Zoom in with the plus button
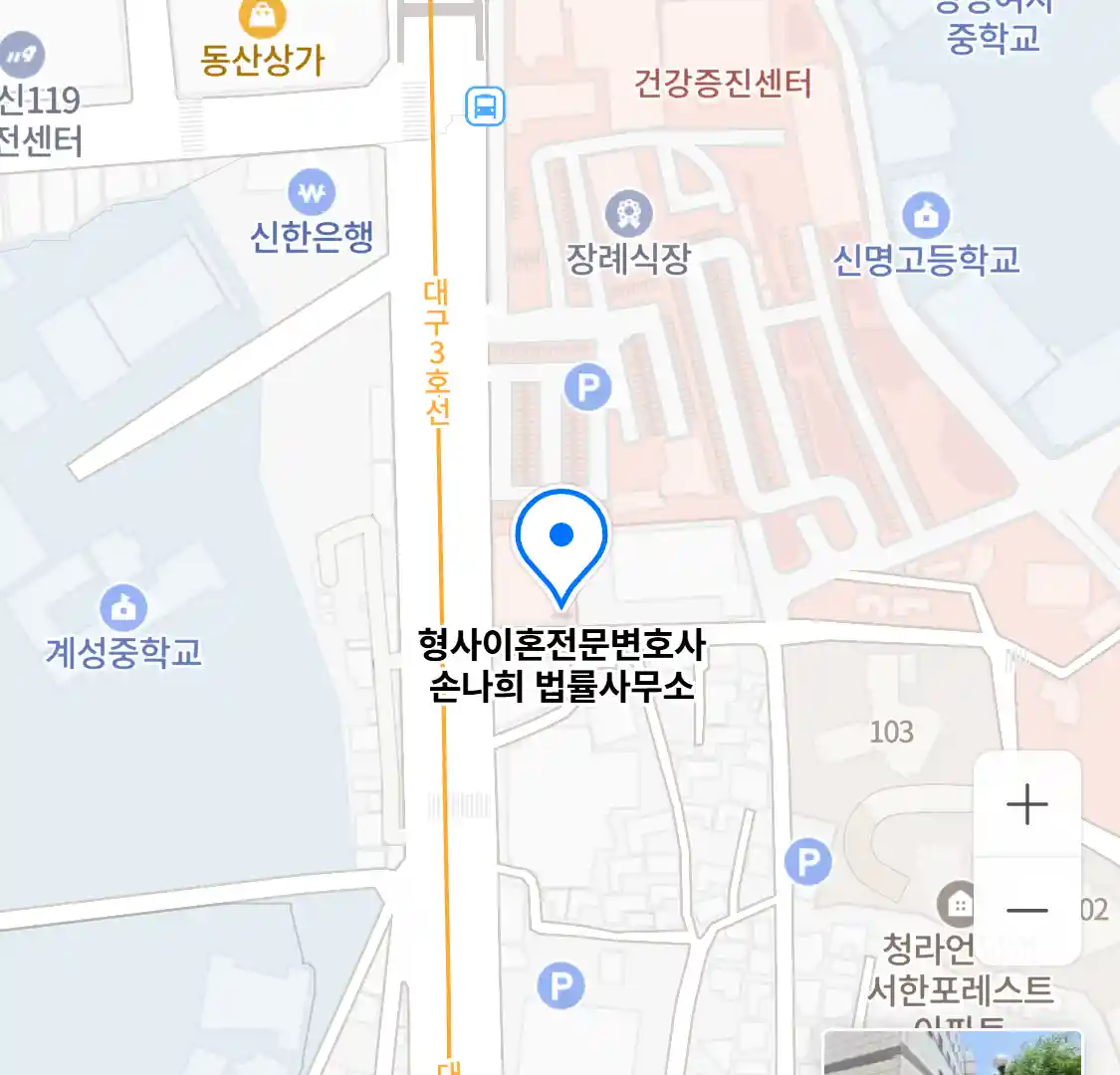1120x1075 pixels. [x=1026, y=804]
